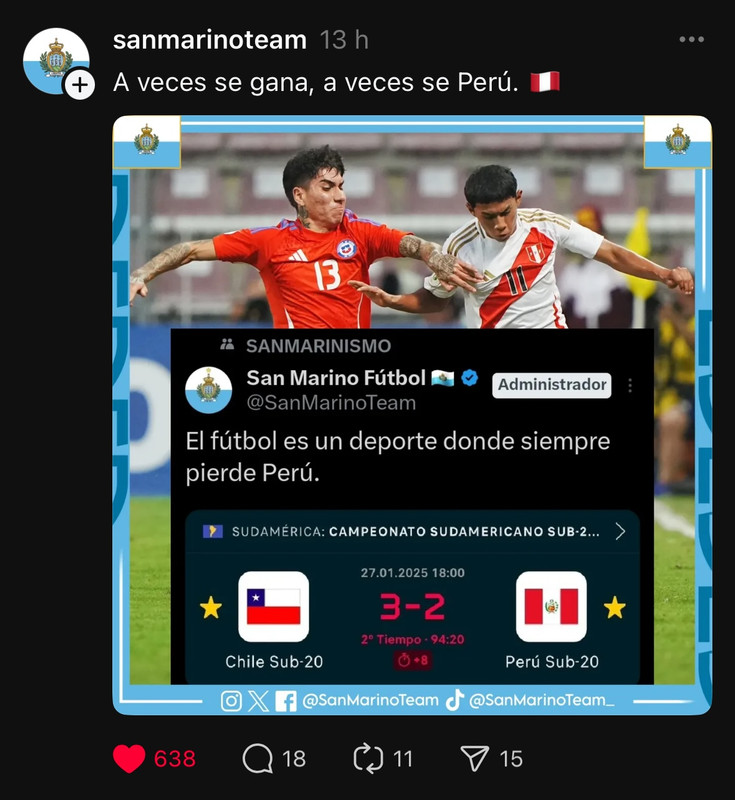The image size is (735, 800).
Task: Follow sanmarinoteam with the plus badge
Action: [80, 85]
